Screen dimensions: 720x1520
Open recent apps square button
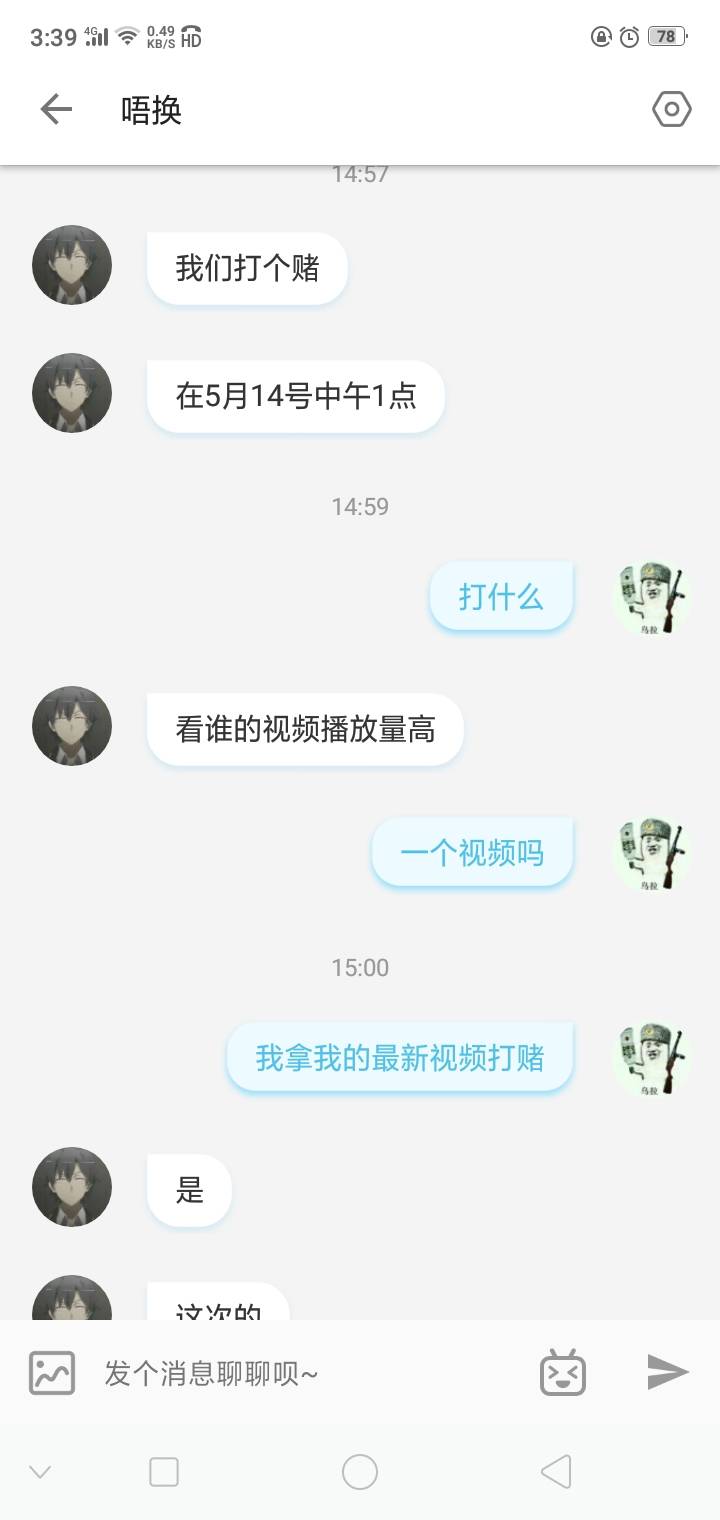tap(164, 1472)
